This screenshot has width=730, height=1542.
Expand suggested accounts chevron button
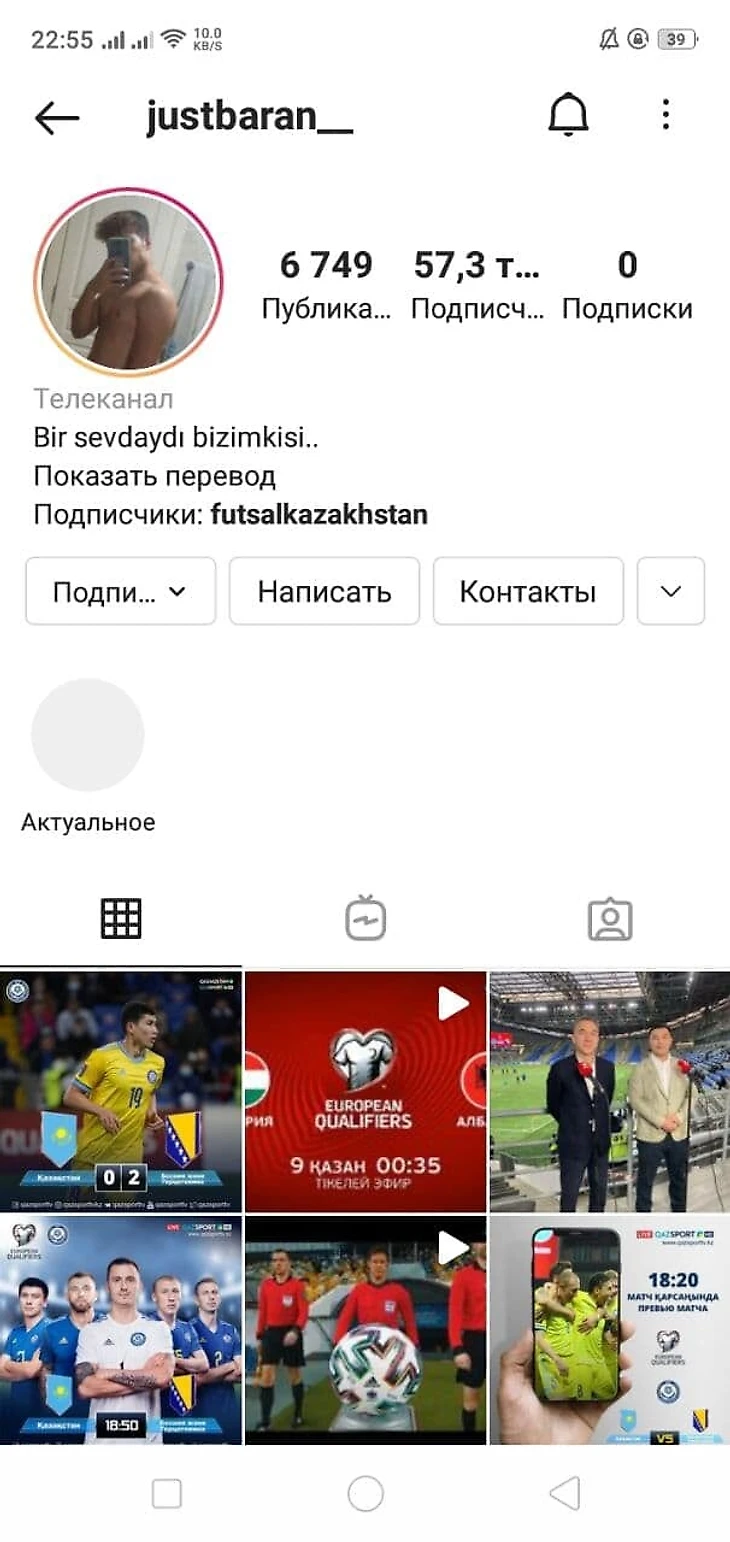click(x=671, y=591)
